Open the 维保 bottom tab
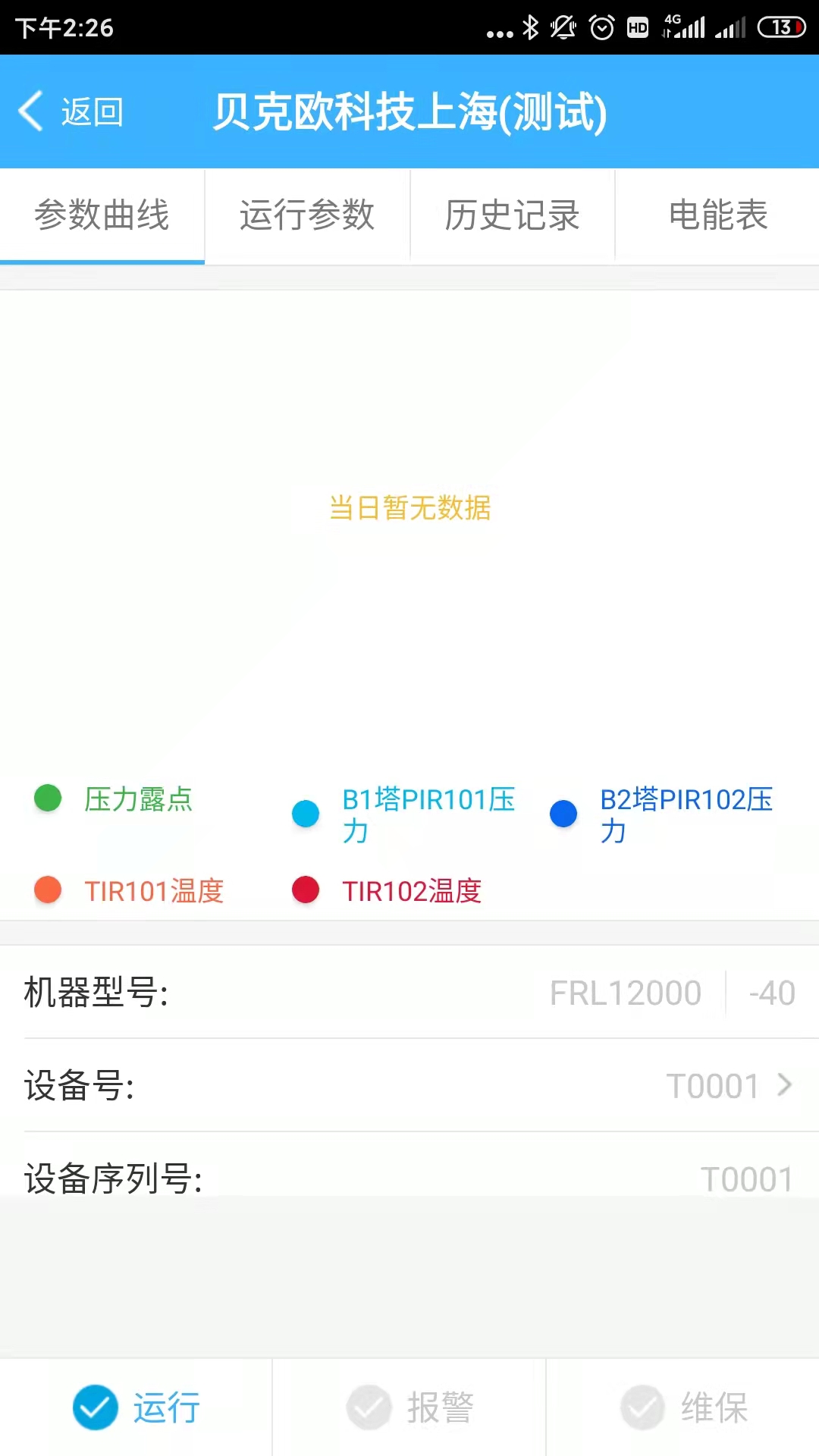This screenshot has width=819, height=1456. pos(683,1407)
